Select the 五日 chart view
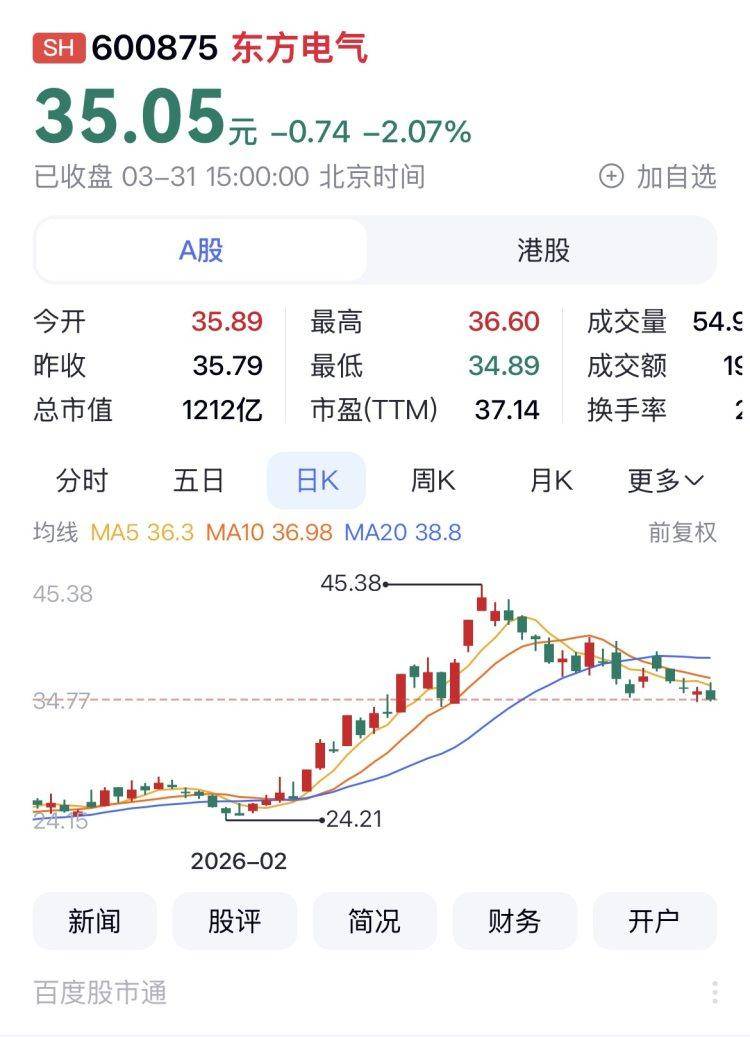 (198, 481)
